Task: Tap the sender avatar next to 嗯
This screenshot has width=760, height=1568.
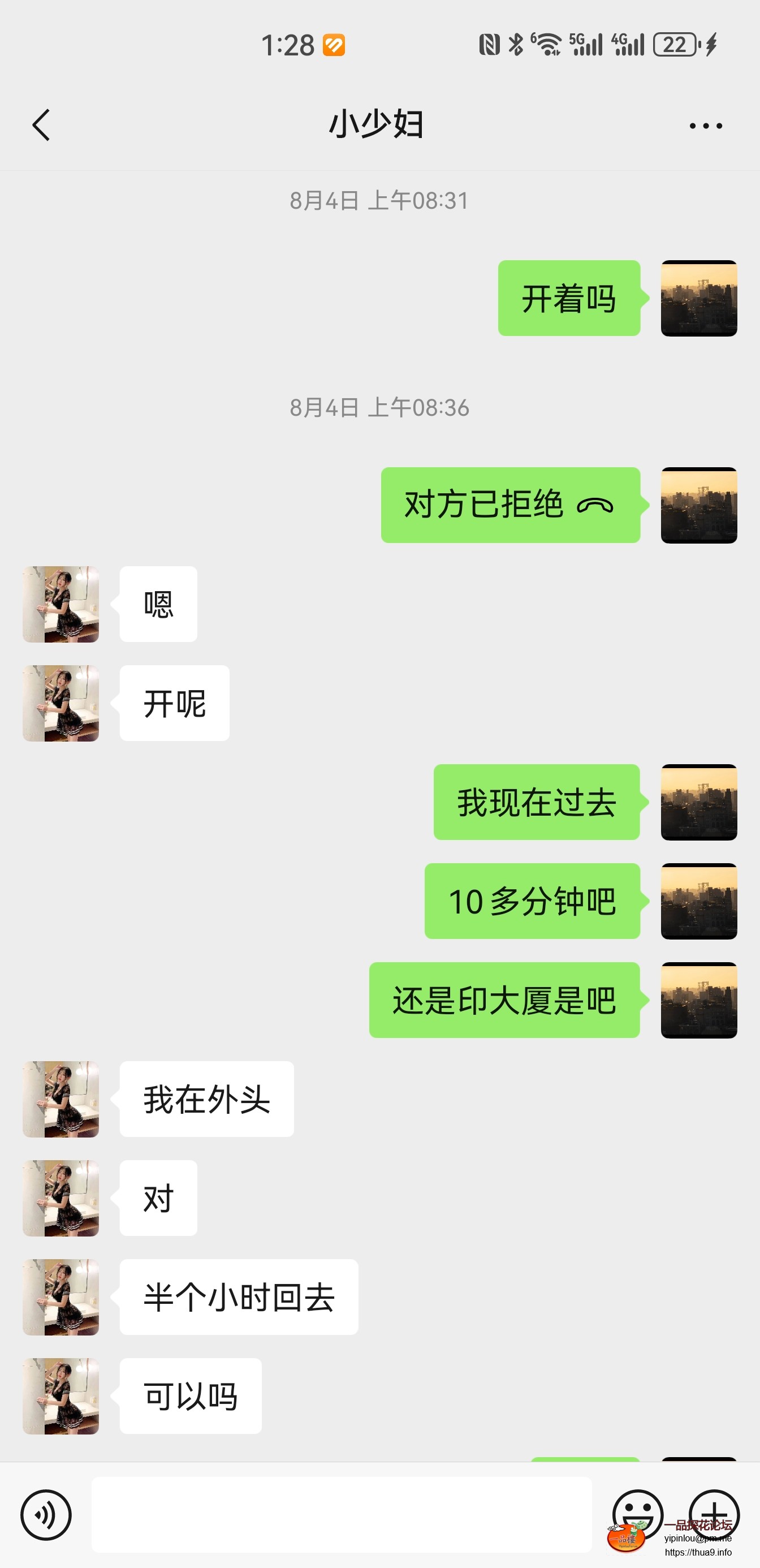Action: click(x=61, y=602)
